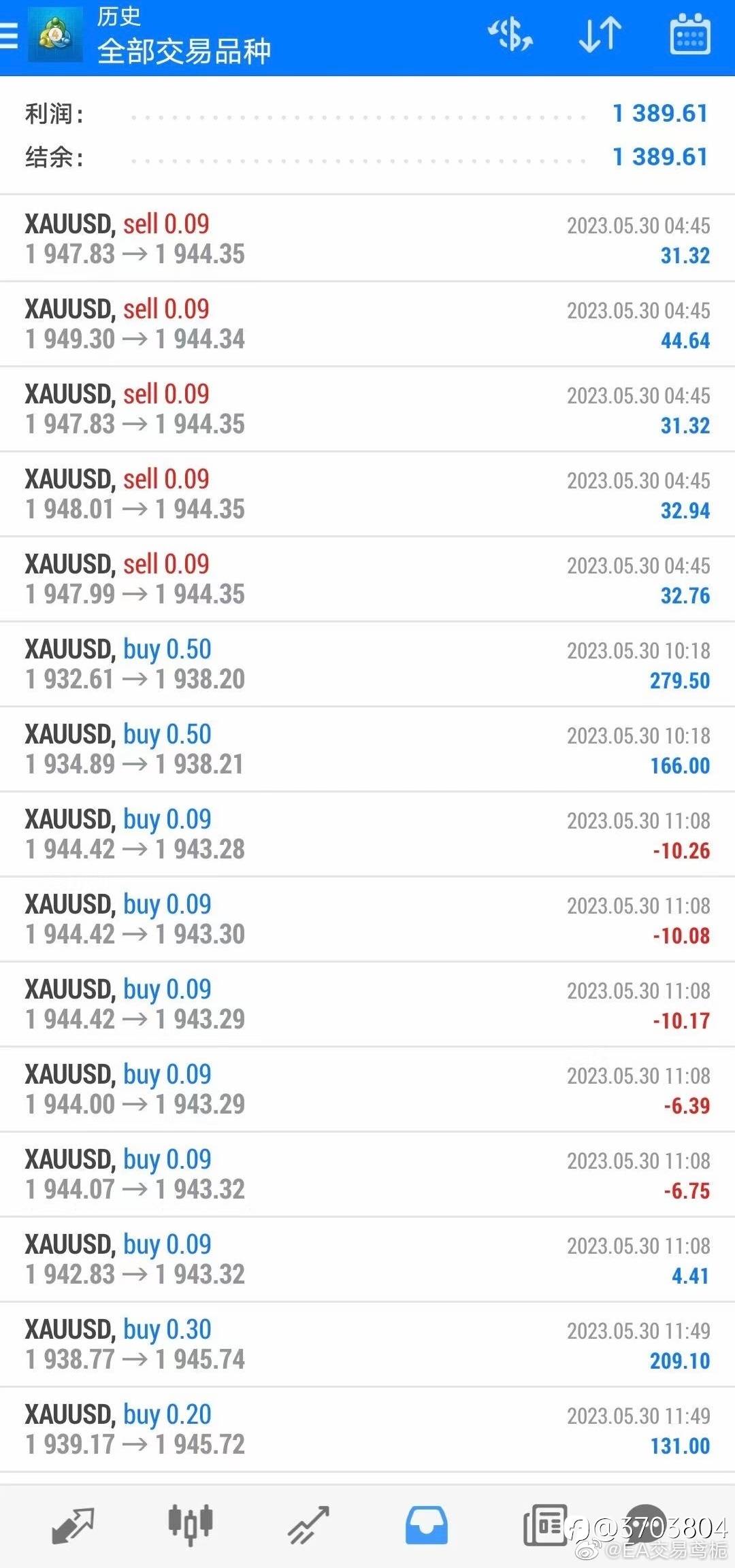Expand the buy 0.50 trade with profit 166.00
Viewport: 735px width, 1568px height.
(x=367, y=750)
